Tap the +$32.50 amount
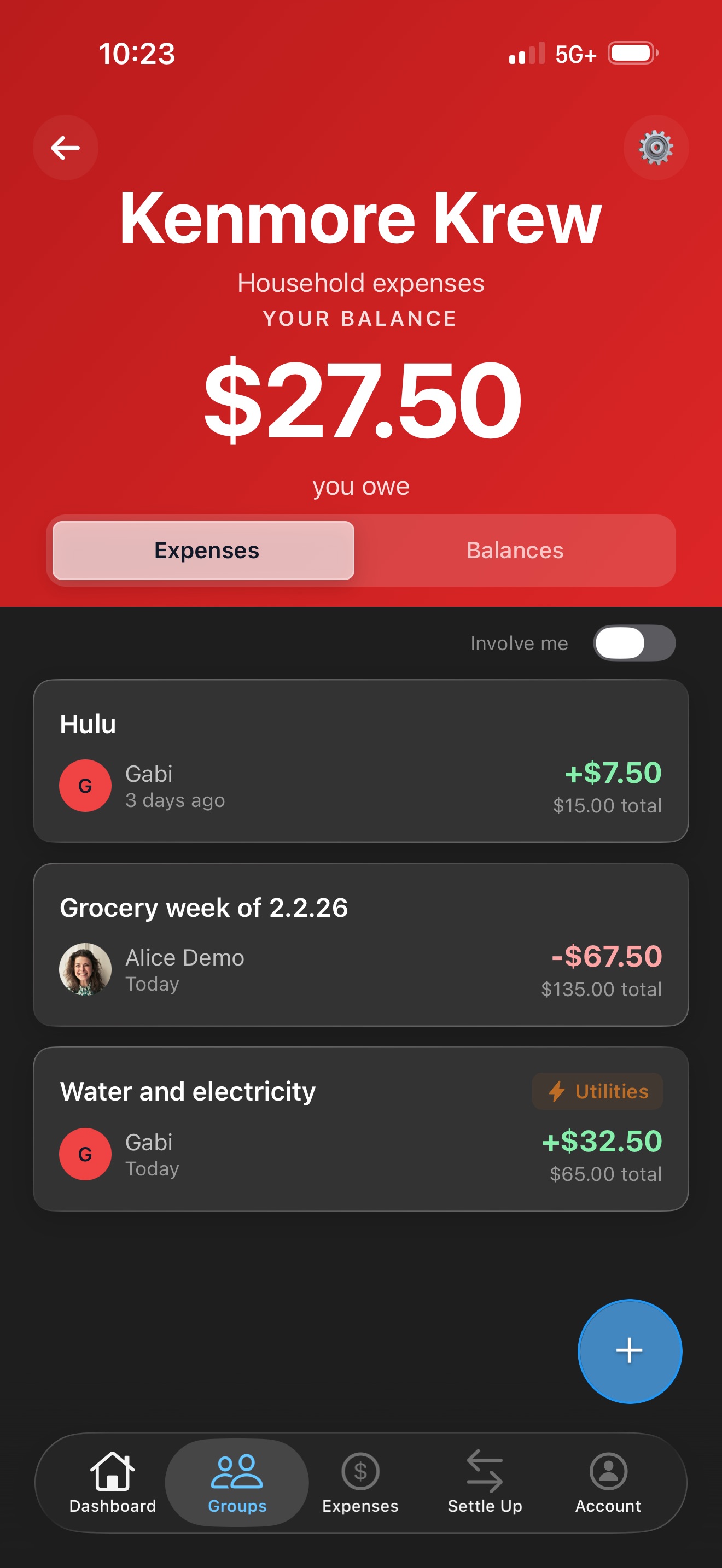This screenshot has height=1568, width=722. click(602, 1142)
